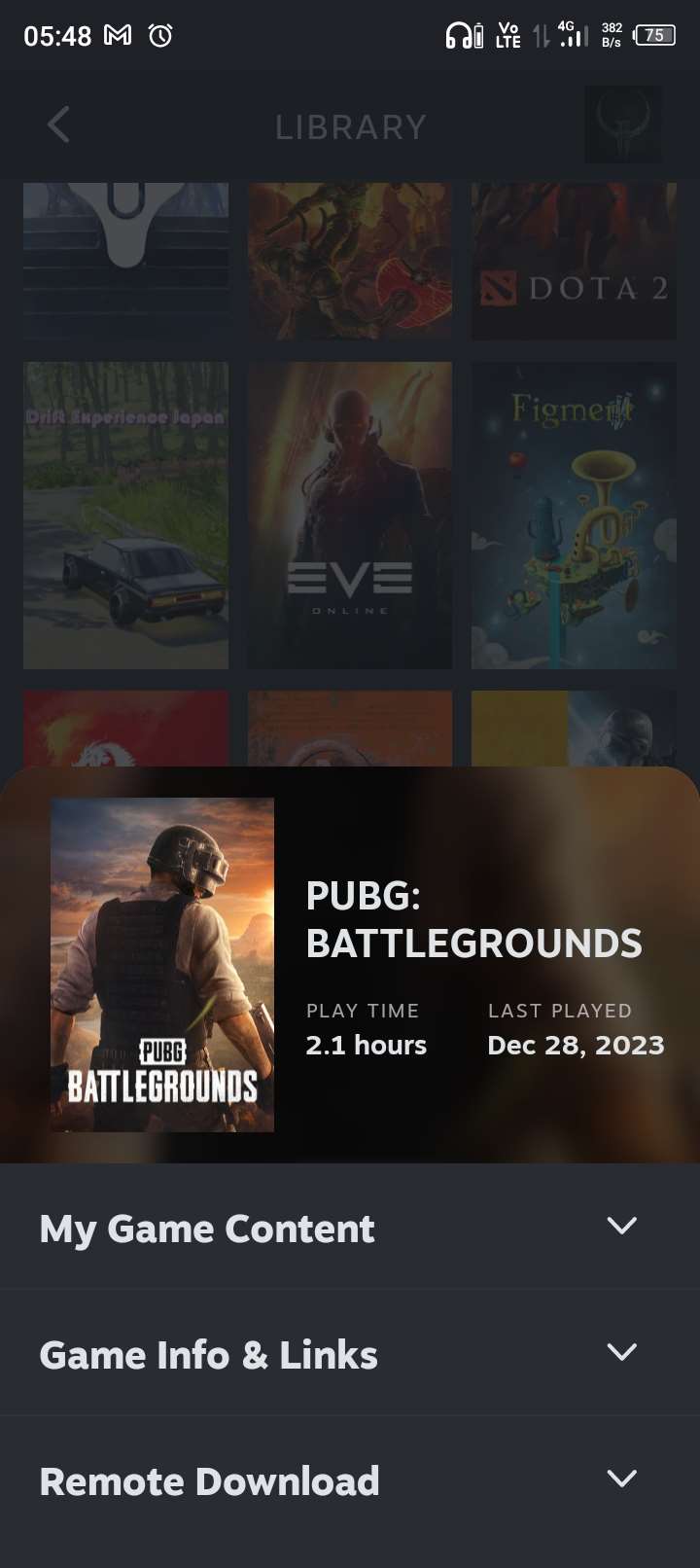Expand the My Game Content section

[x=350, y=1228]
